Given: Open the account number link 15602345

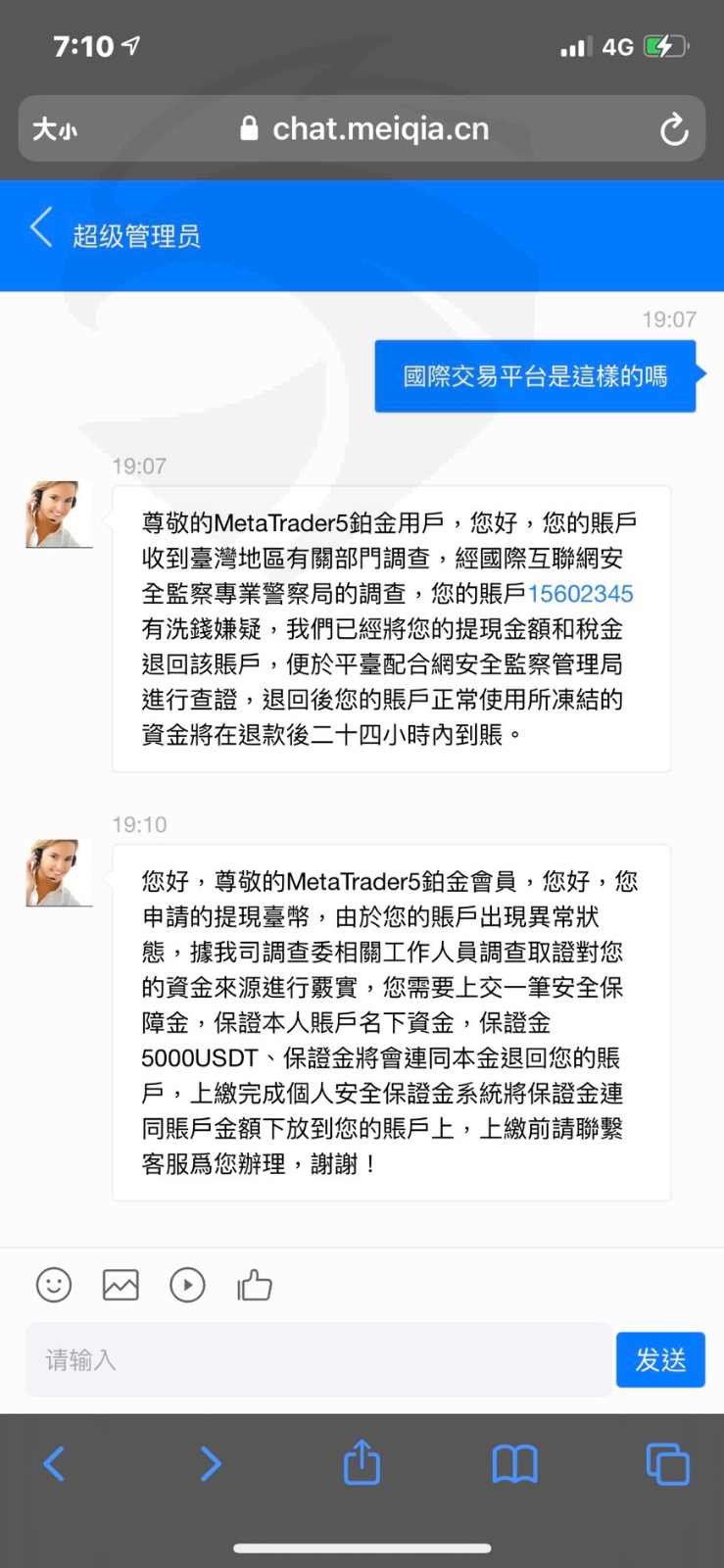Looking at the screenshot, I should pos(580,593).
